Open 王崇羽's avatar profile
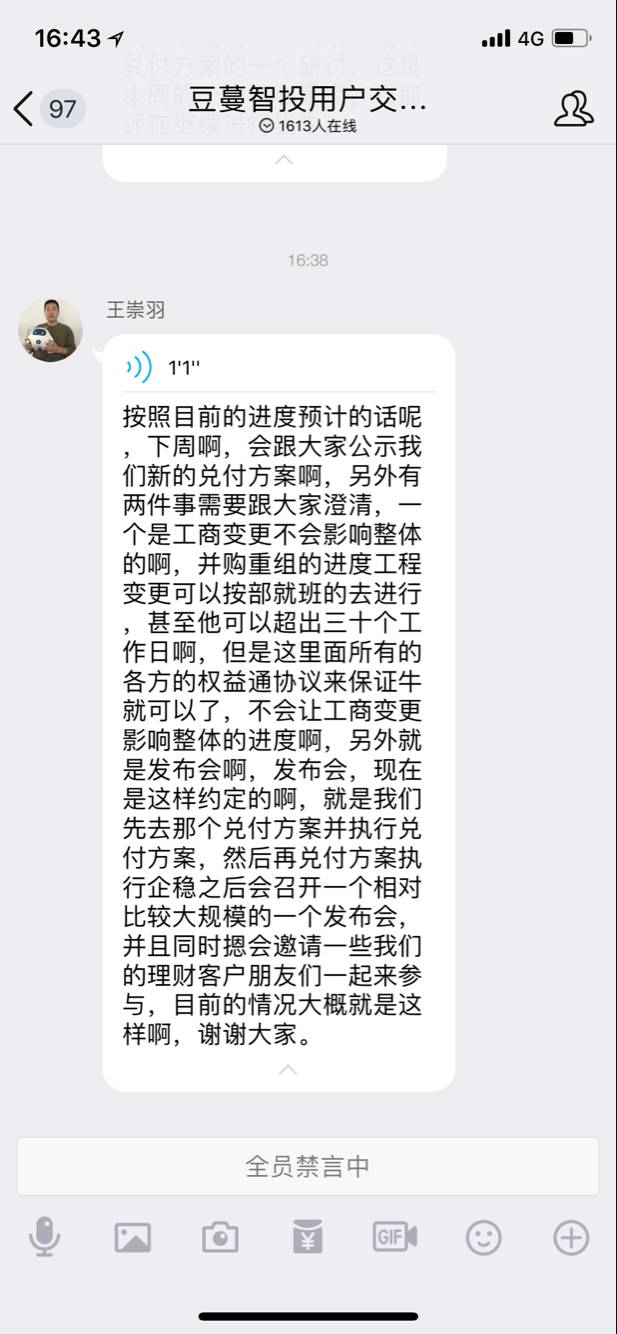The height and width of the screenshot is (1334, 617). click(x=50, y=329)
